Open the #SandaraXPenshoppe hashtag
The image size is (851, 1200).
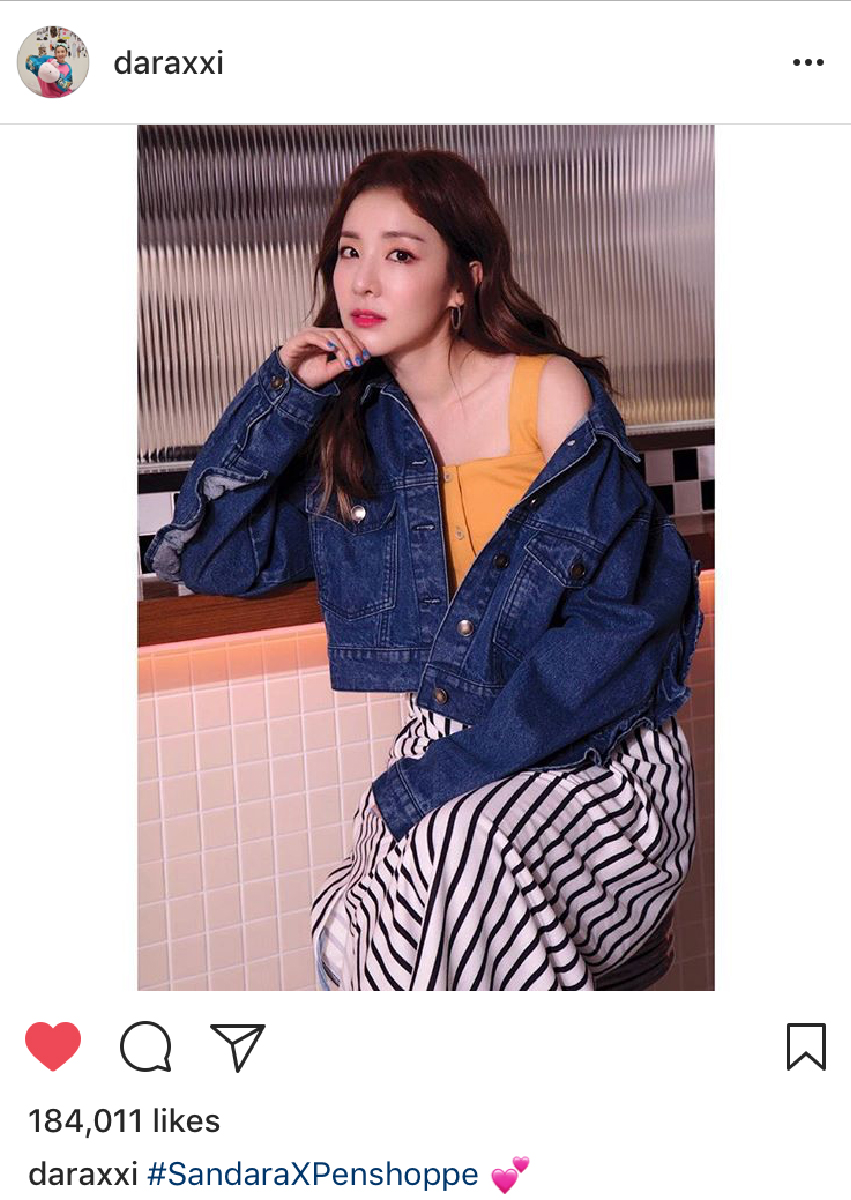coord(312,1173)
